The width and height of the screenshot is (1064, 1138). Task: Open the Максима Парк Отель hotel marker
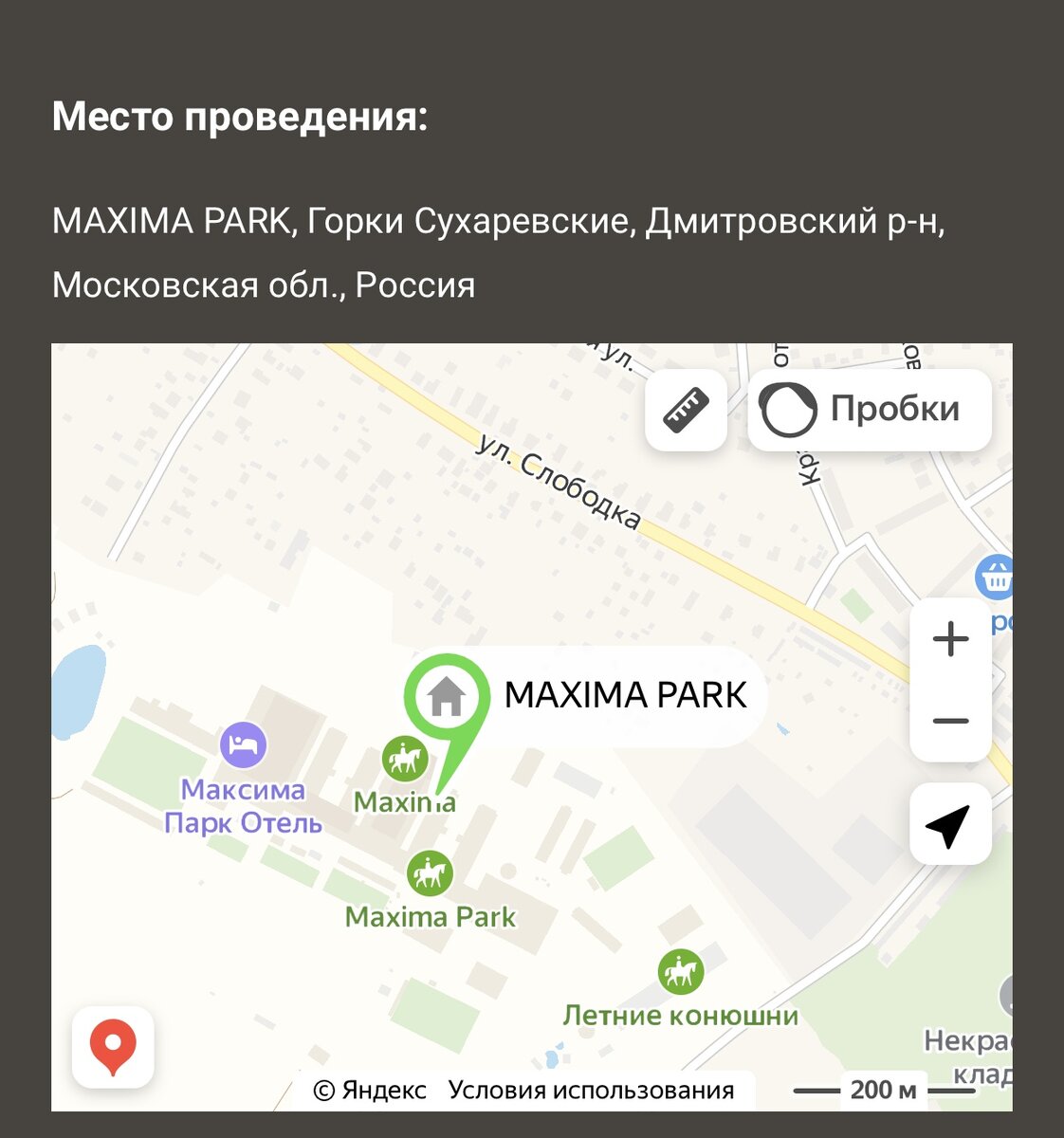click(243, 748)
